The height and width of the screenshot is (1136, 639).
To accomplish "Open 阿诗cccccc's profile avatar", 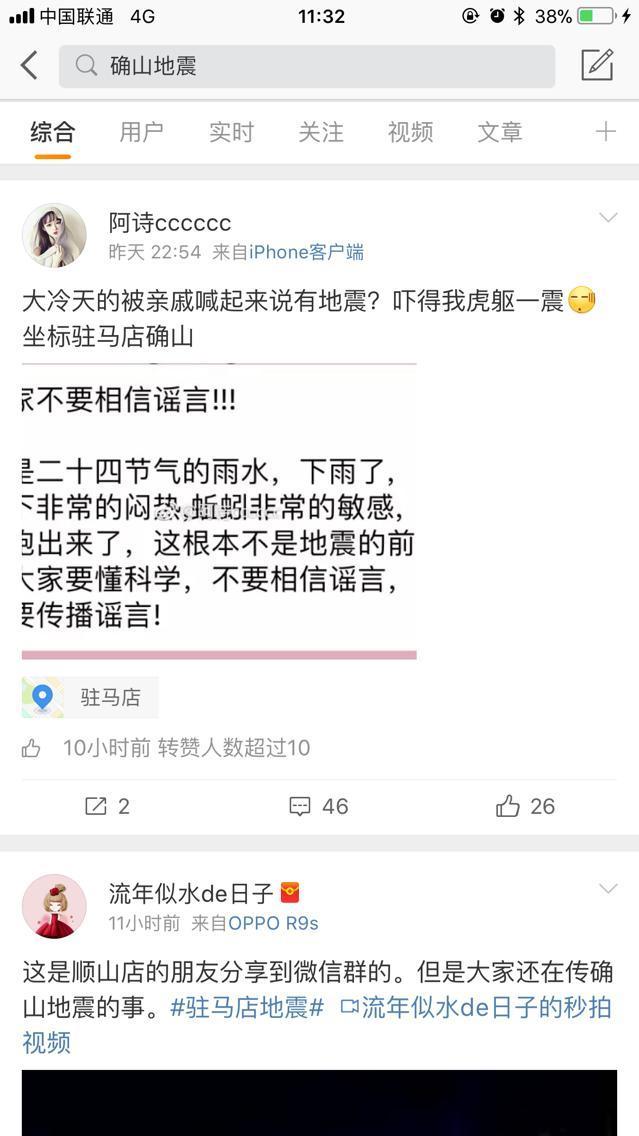I will tap(54, 235).
